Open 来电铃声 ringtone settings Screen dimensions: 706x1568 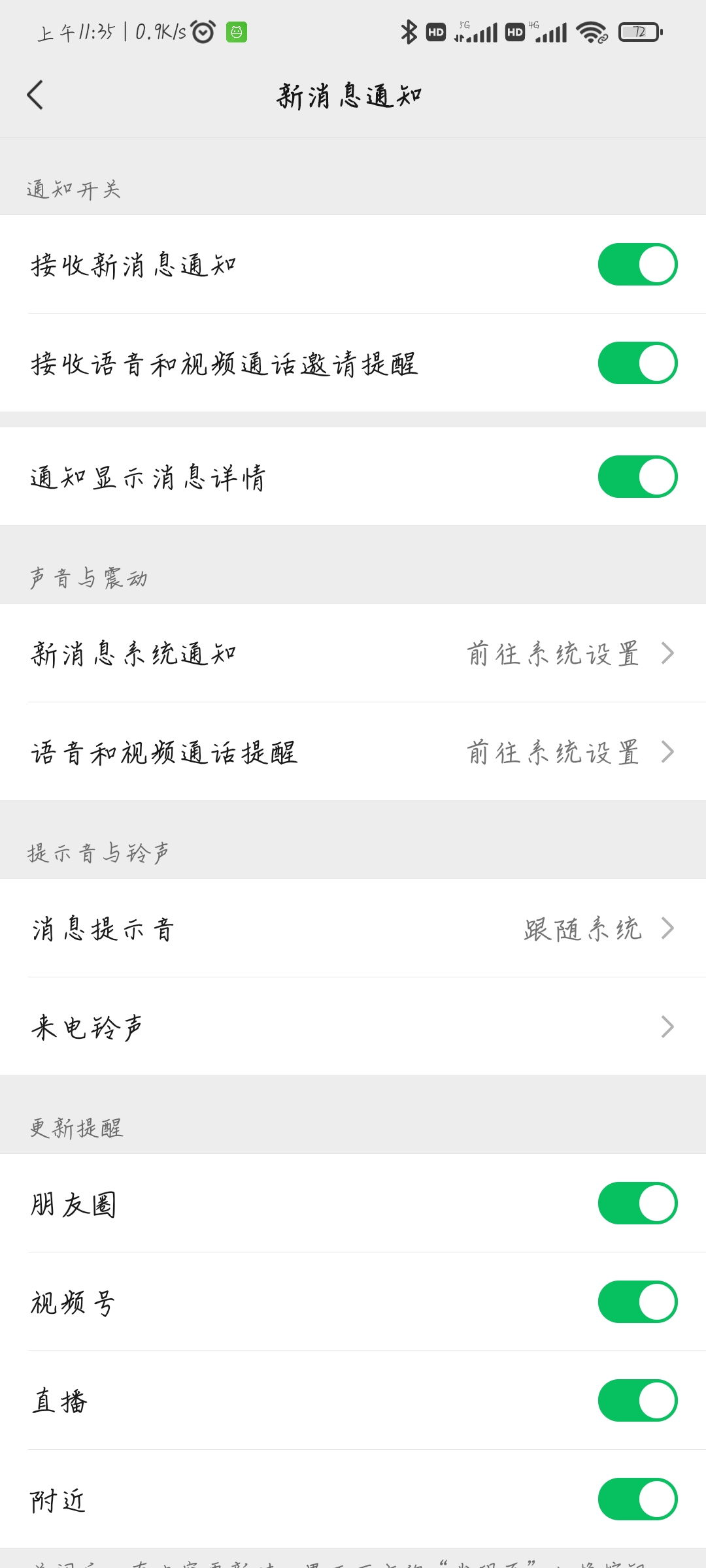click(353, 1027)
